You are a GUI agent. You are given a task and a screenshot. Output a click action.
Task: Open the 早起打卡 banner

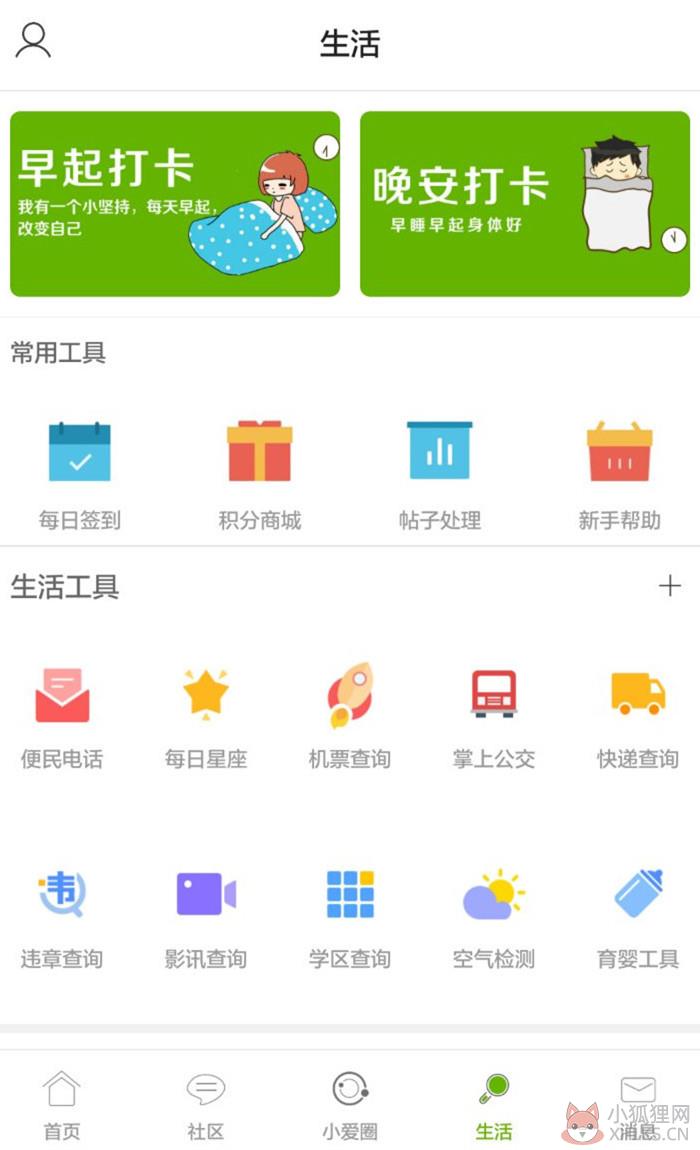tap(175, 204)
